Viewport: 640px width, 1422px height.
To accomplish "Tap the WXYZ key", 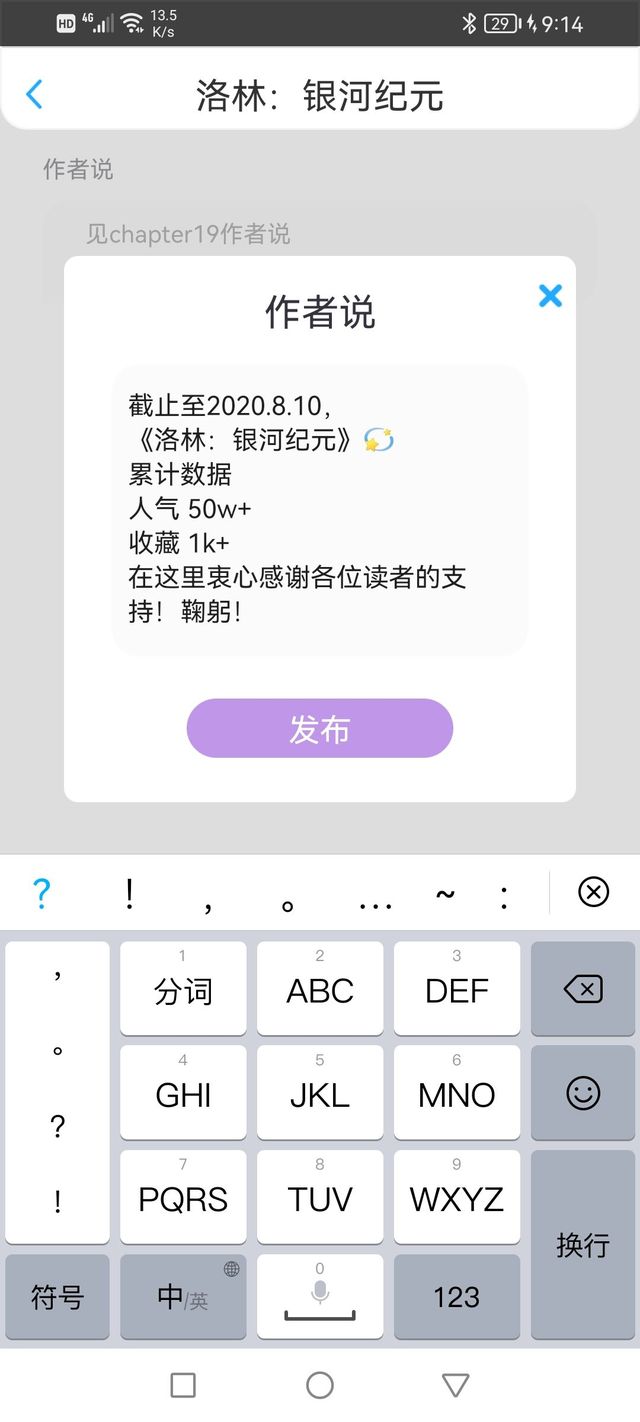I will coord(457,1197).
